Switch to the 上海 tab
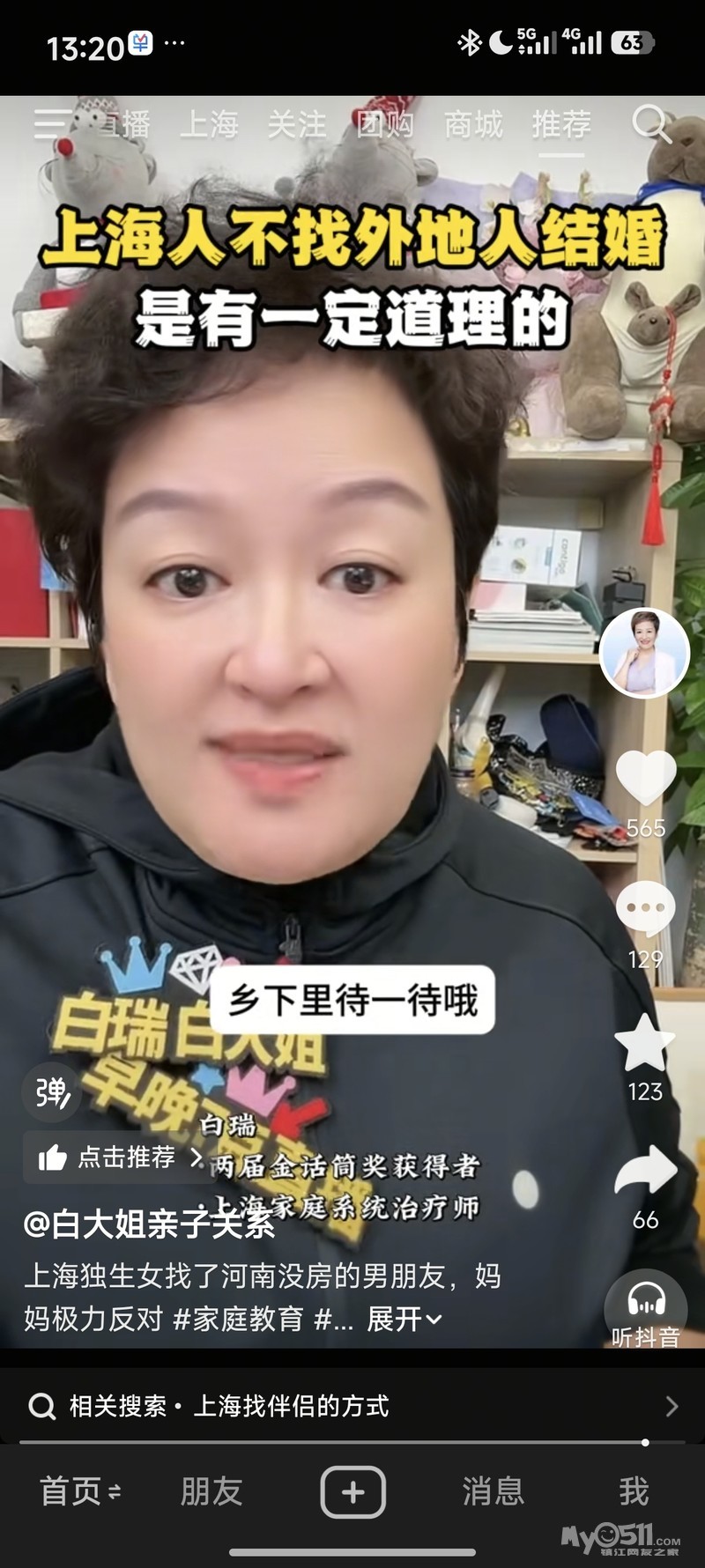Viewport: 705px width, 1568px height. coord(210,125)
